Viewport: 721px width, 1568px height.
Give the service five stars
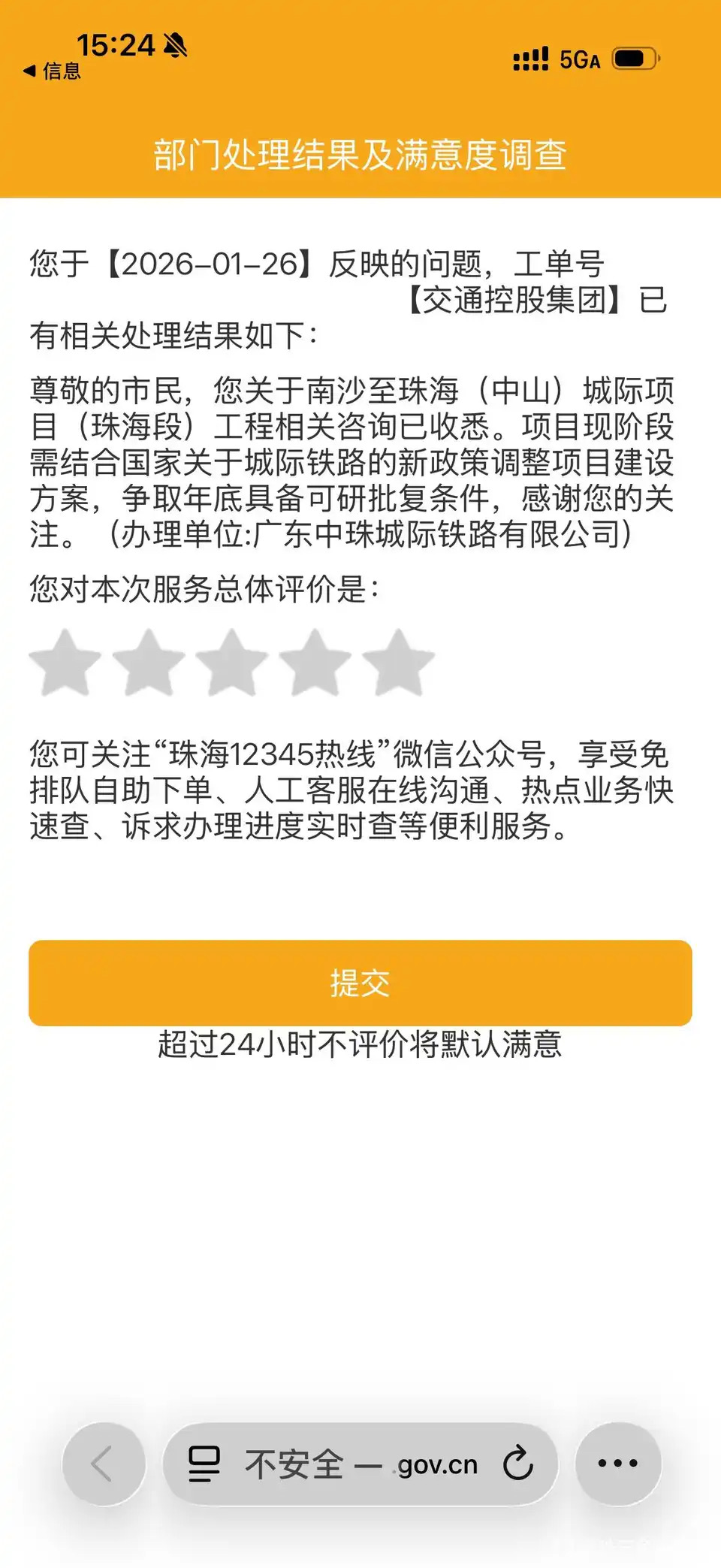[x=398, y=663]
